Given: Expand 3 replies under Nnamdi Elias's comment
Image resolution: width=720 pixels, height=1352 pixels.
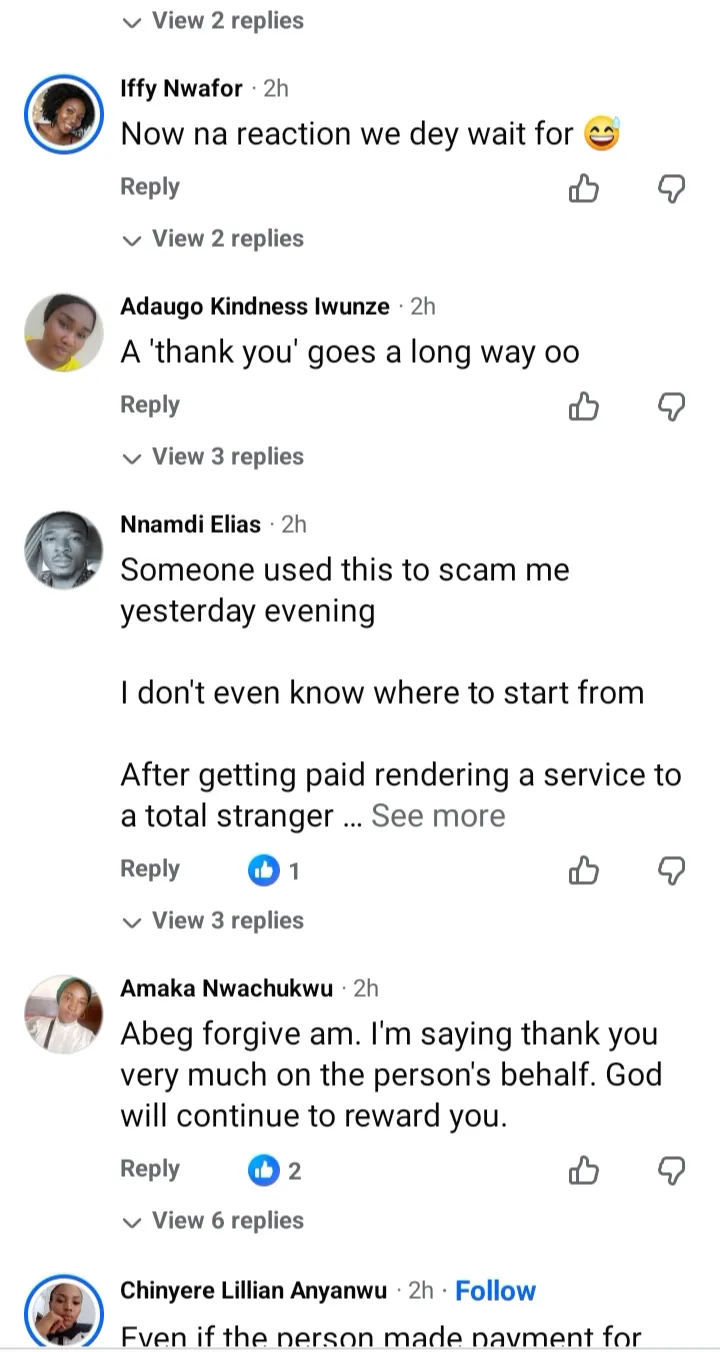Looking at the screenshot, I should (x=213, y=921).
